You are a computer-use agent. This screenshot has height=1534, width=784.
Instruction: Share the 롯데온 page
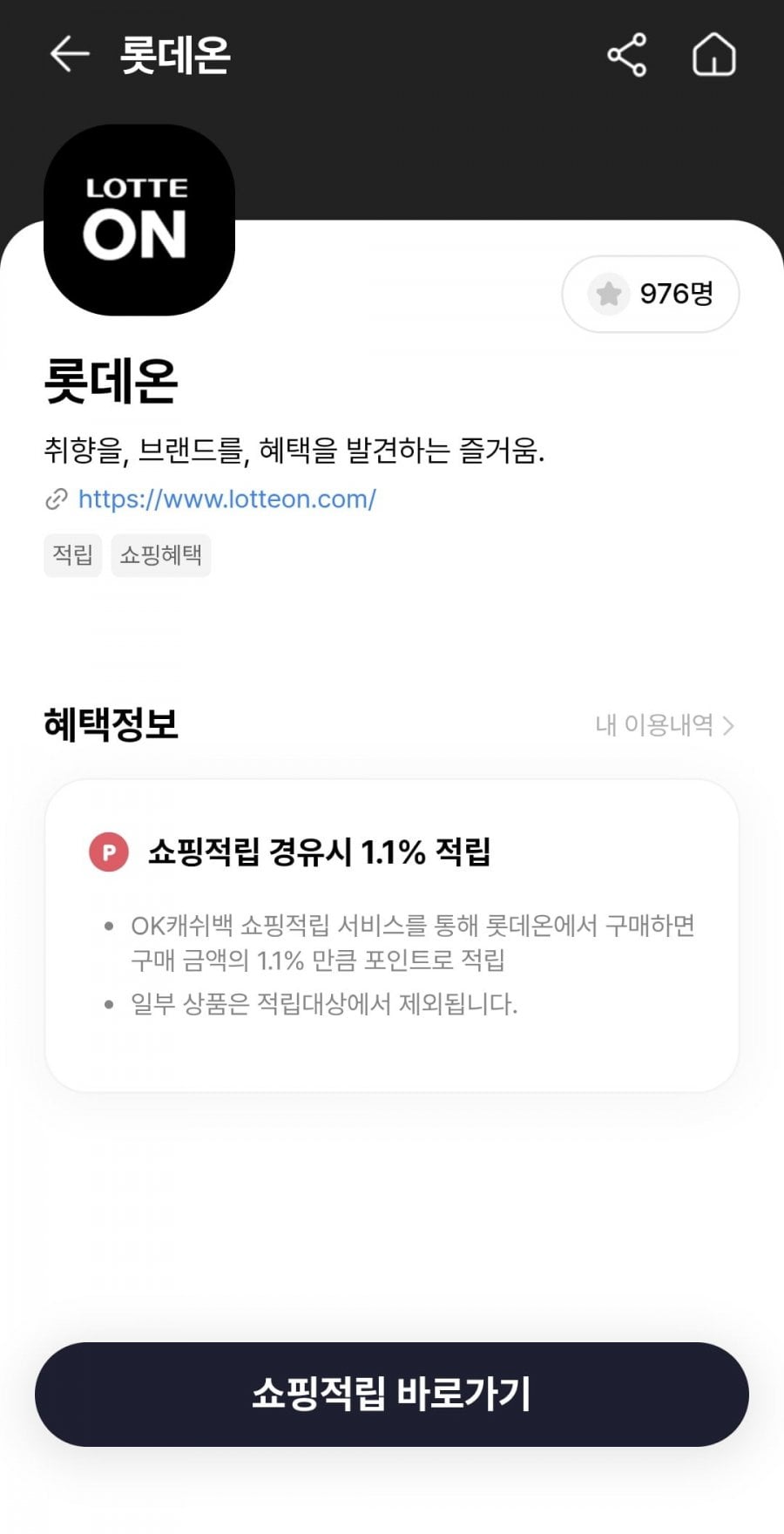626,55
